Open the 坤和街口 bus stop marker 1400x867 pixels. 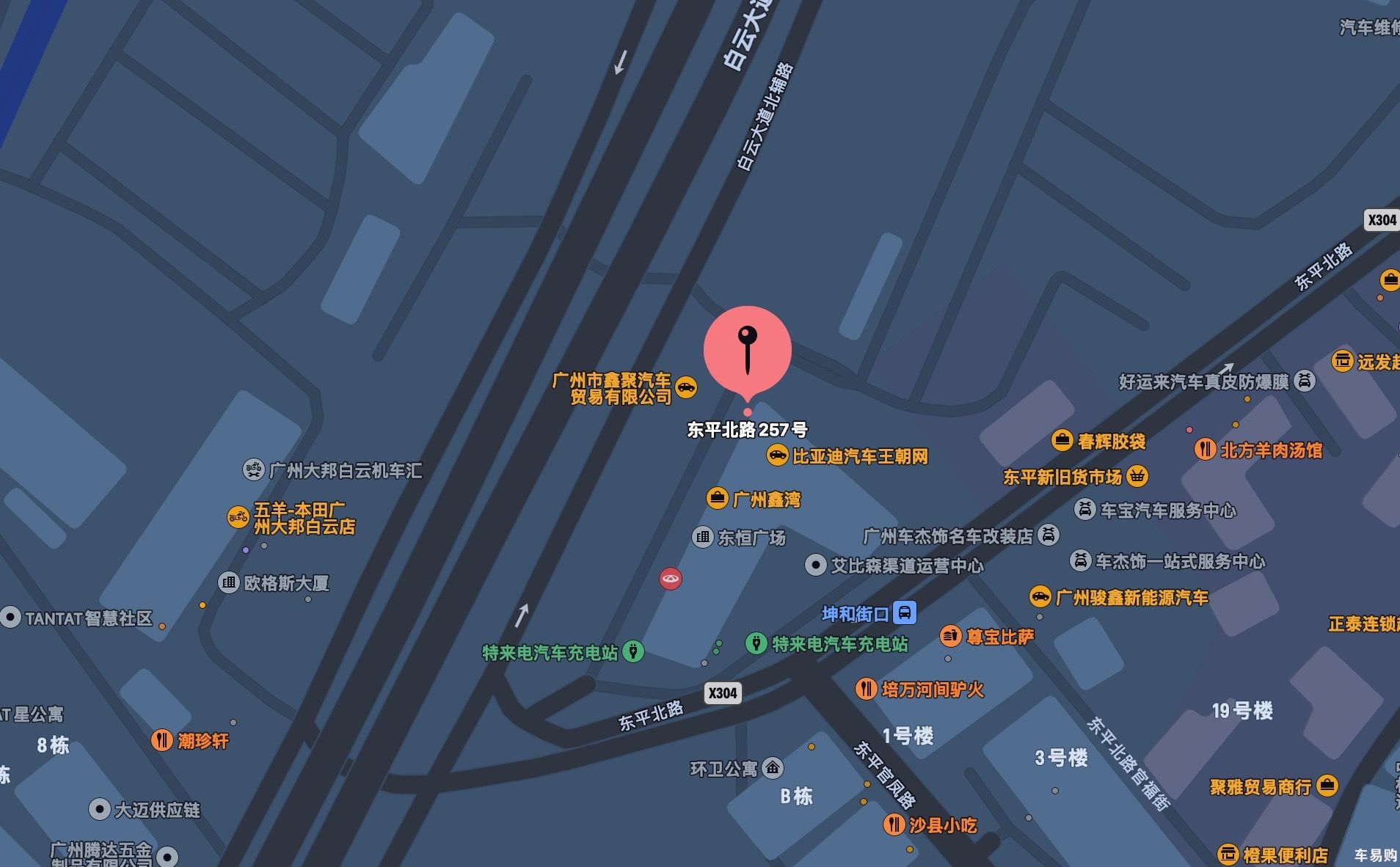coord(905,612)
